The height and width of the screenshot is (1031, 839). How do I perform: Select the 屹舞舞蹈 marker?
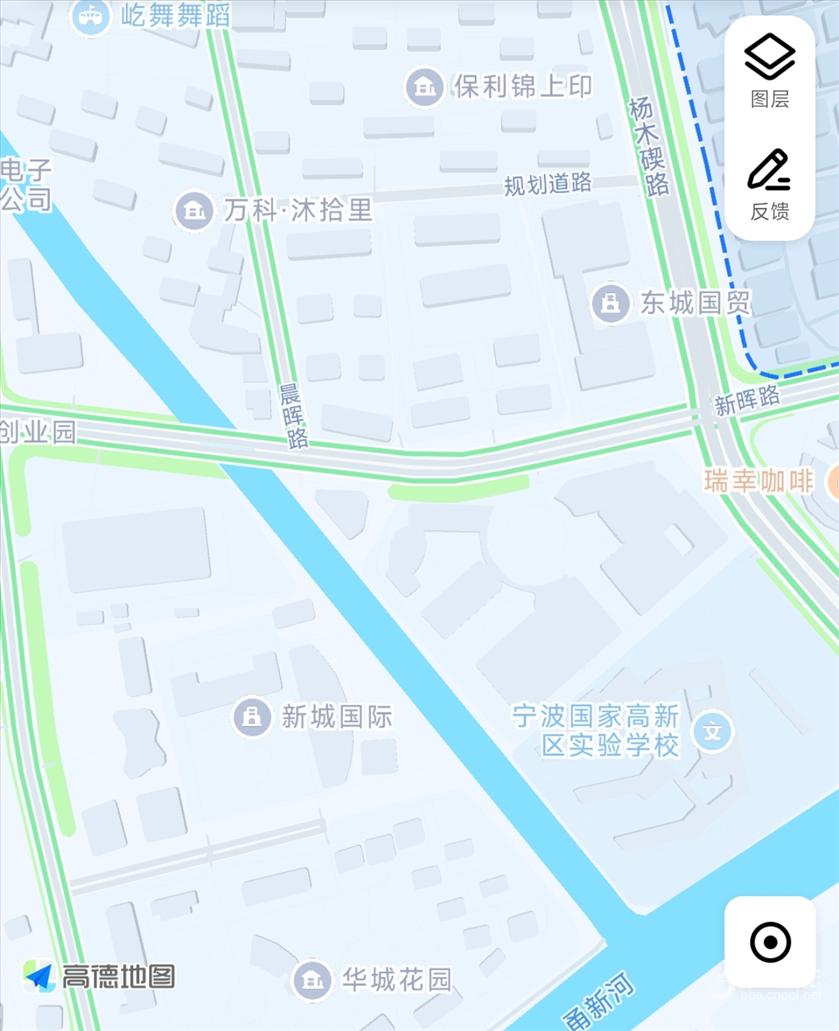(91, 15)
